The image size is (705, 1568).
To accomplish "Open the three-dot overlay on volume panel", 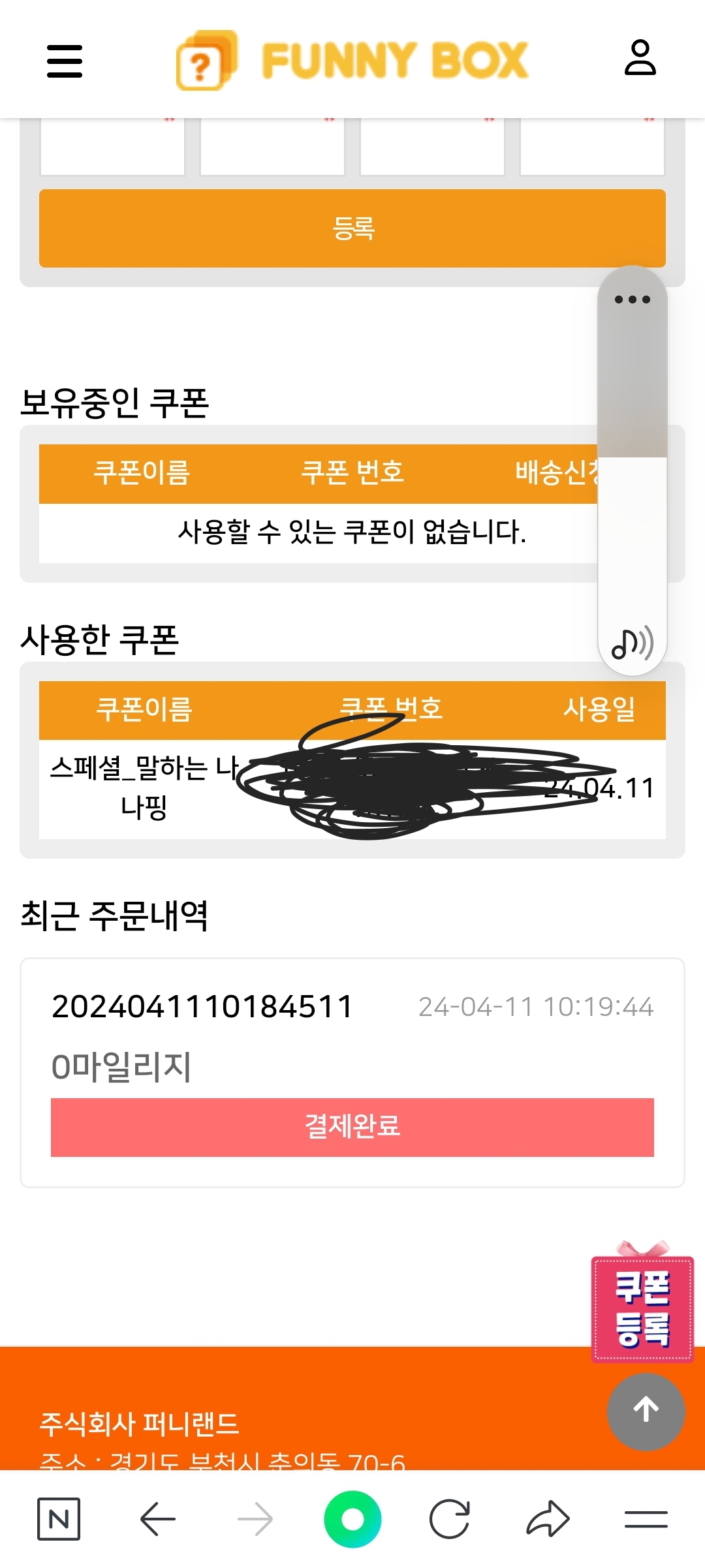I will 632,300.
